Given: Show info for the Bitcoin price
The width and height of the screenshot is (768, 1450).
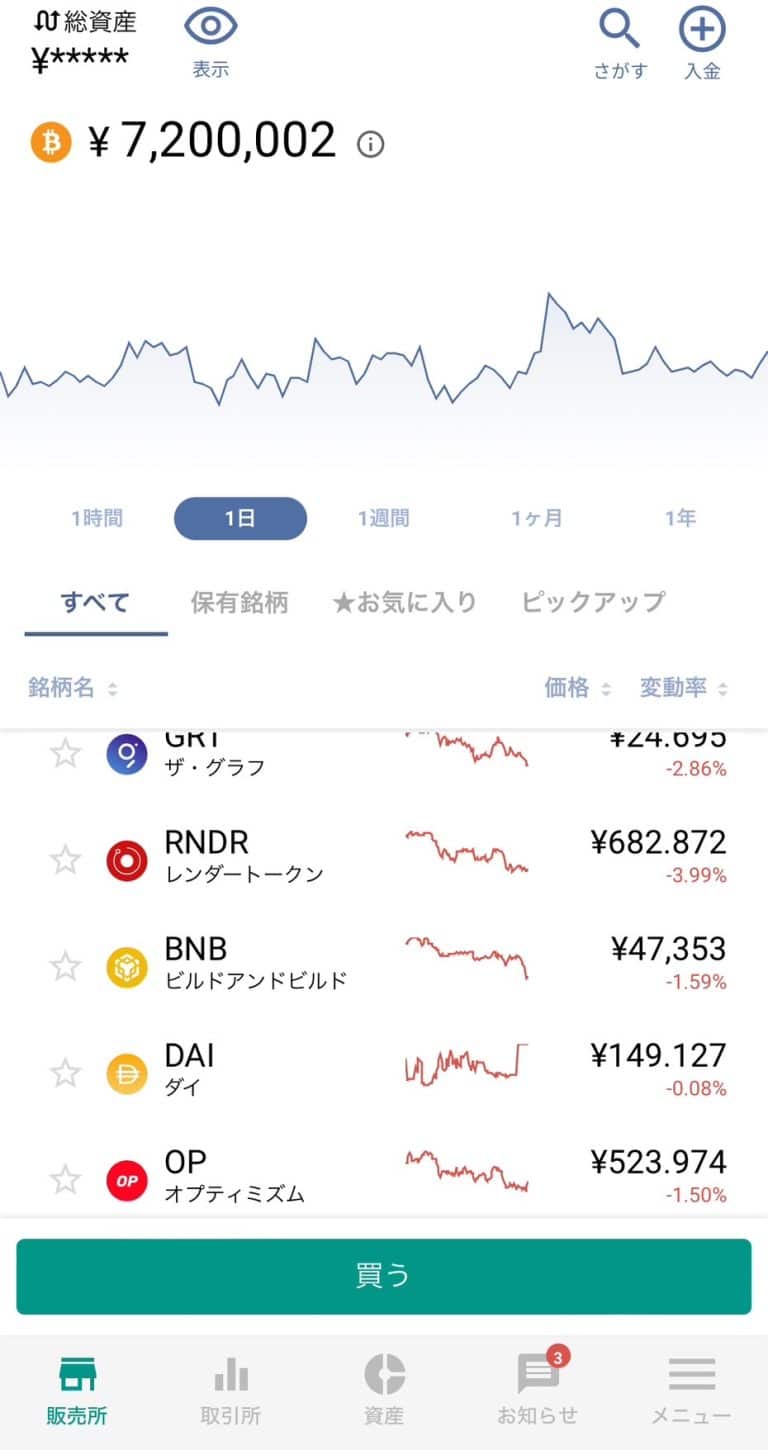Looking at the screenshot, I should click(x=371, y=145).
